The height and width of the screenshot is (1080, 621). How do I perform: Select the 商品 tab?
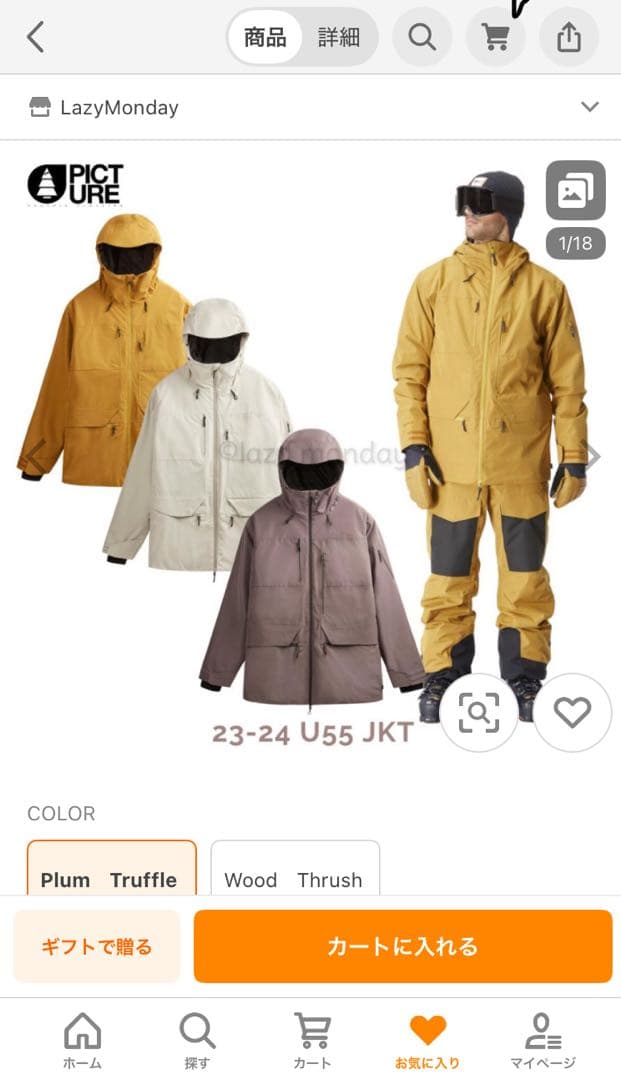tap(265, 38)
